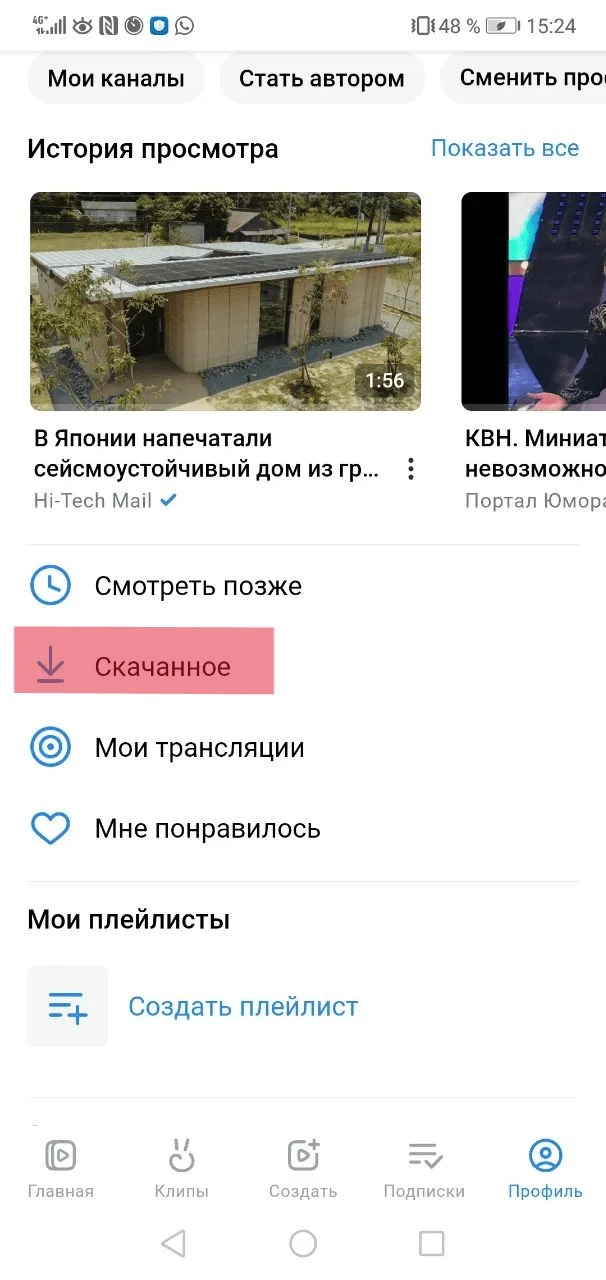Open the Создать tab
The image size is (606, 1280).
tap(303, 1168)
